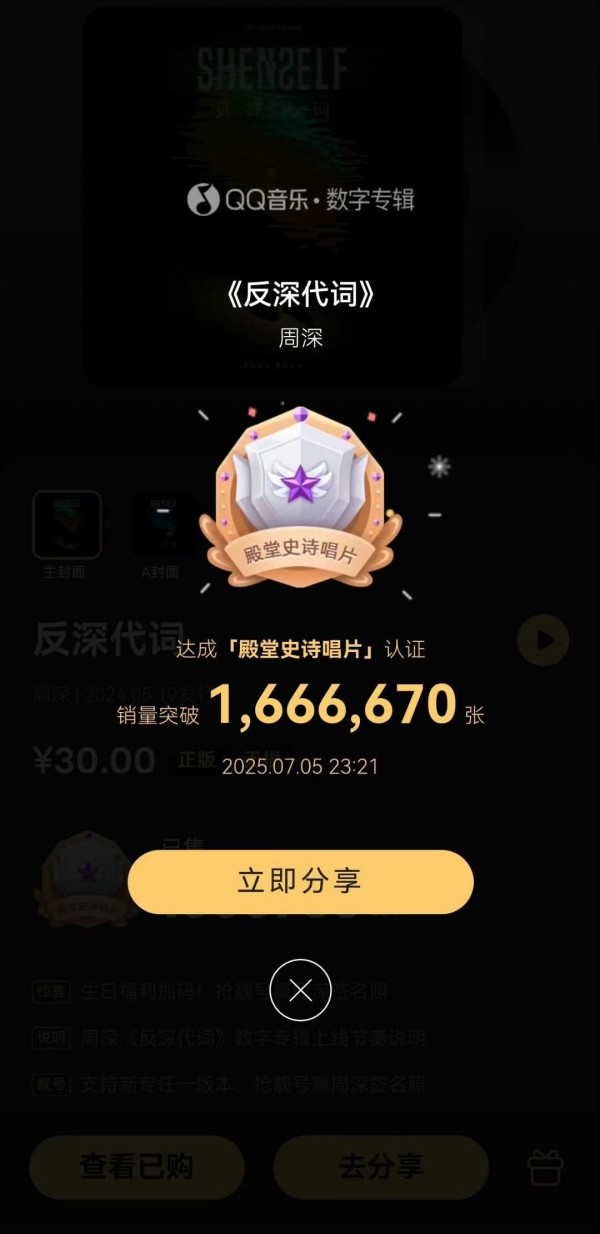Tap the 立即分享 share button

click(x=300, y=881)
